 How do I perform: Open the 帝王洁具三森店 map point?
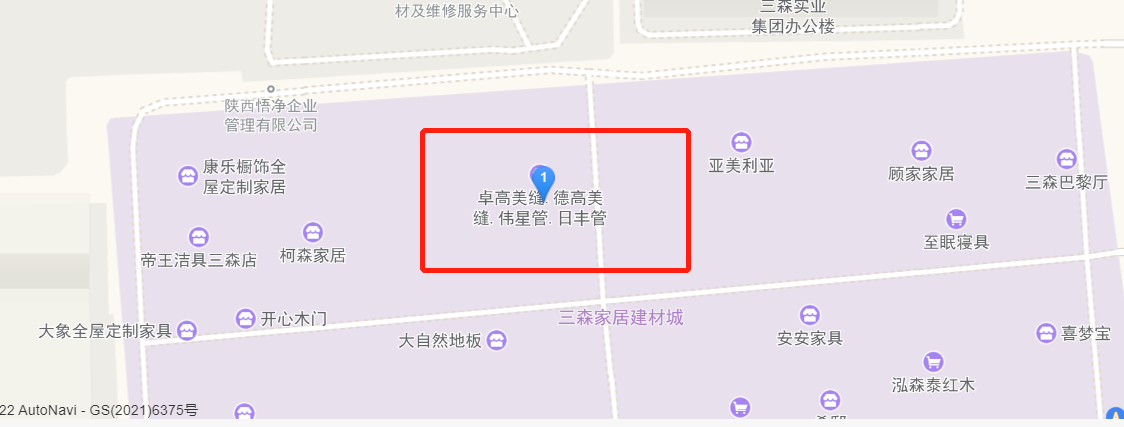coord(199,237)
